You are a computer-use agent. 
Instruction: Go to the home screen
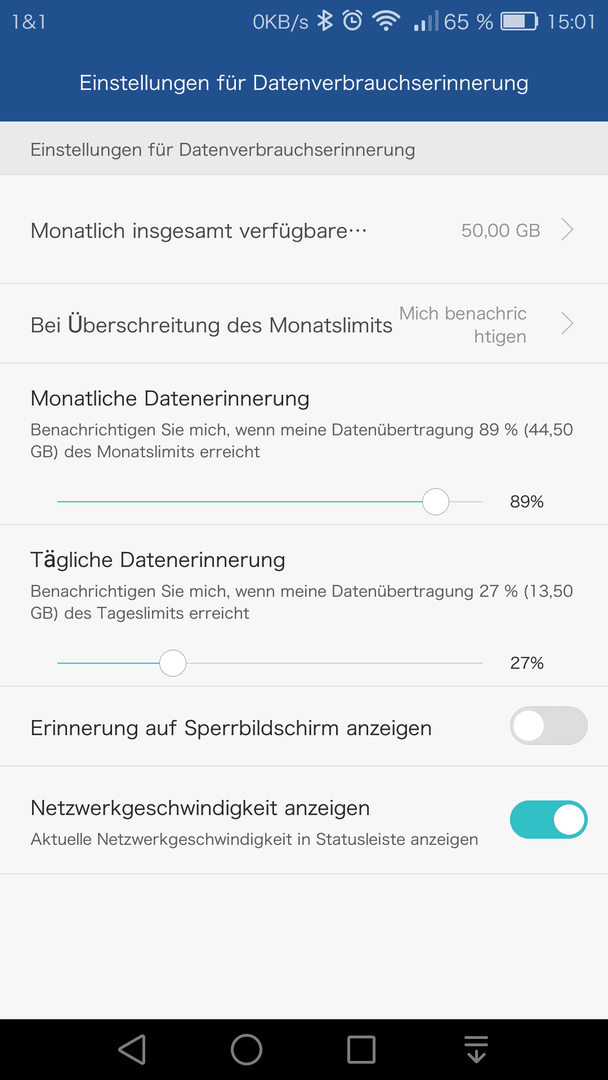tap(247, 1049)
